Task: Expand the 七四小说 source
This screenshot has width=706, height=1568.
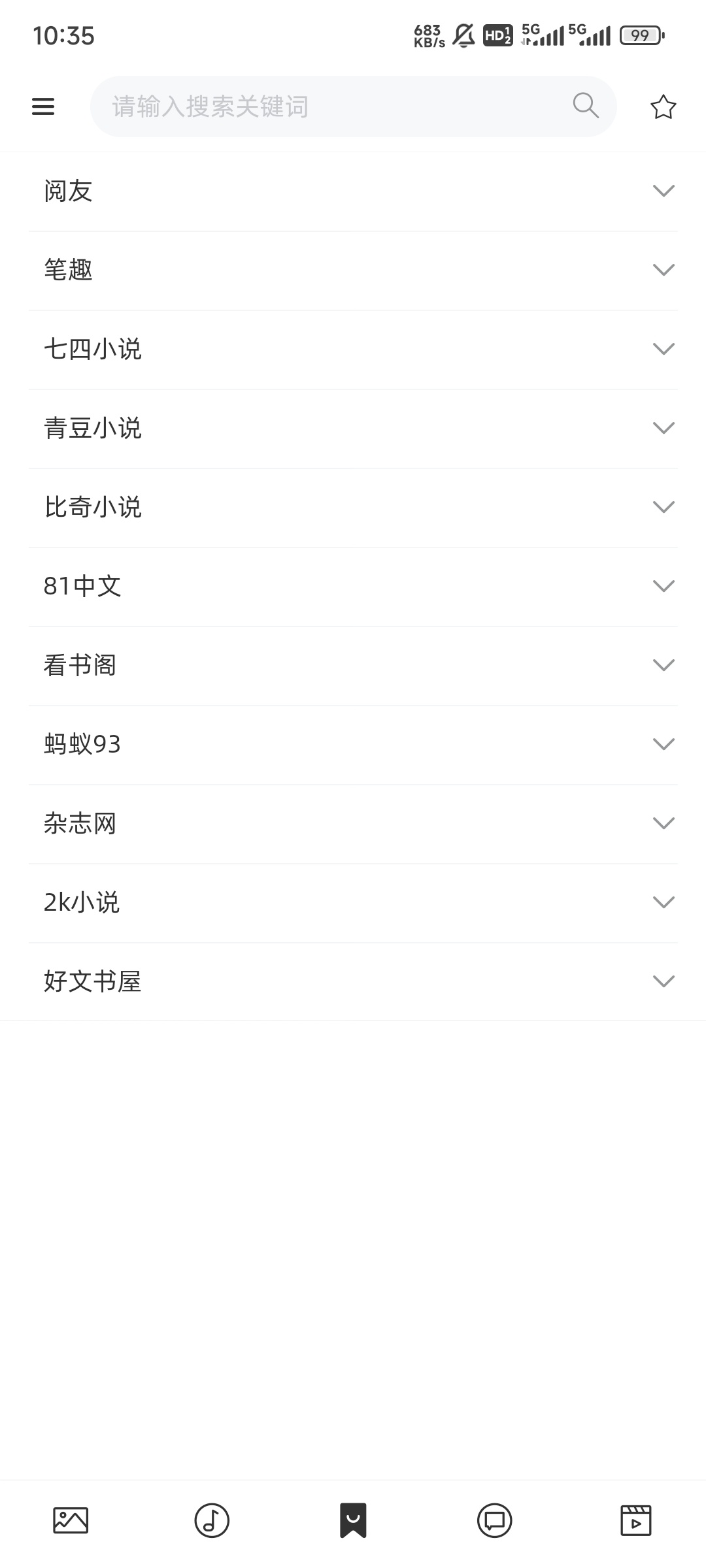Action: point(663,349)
